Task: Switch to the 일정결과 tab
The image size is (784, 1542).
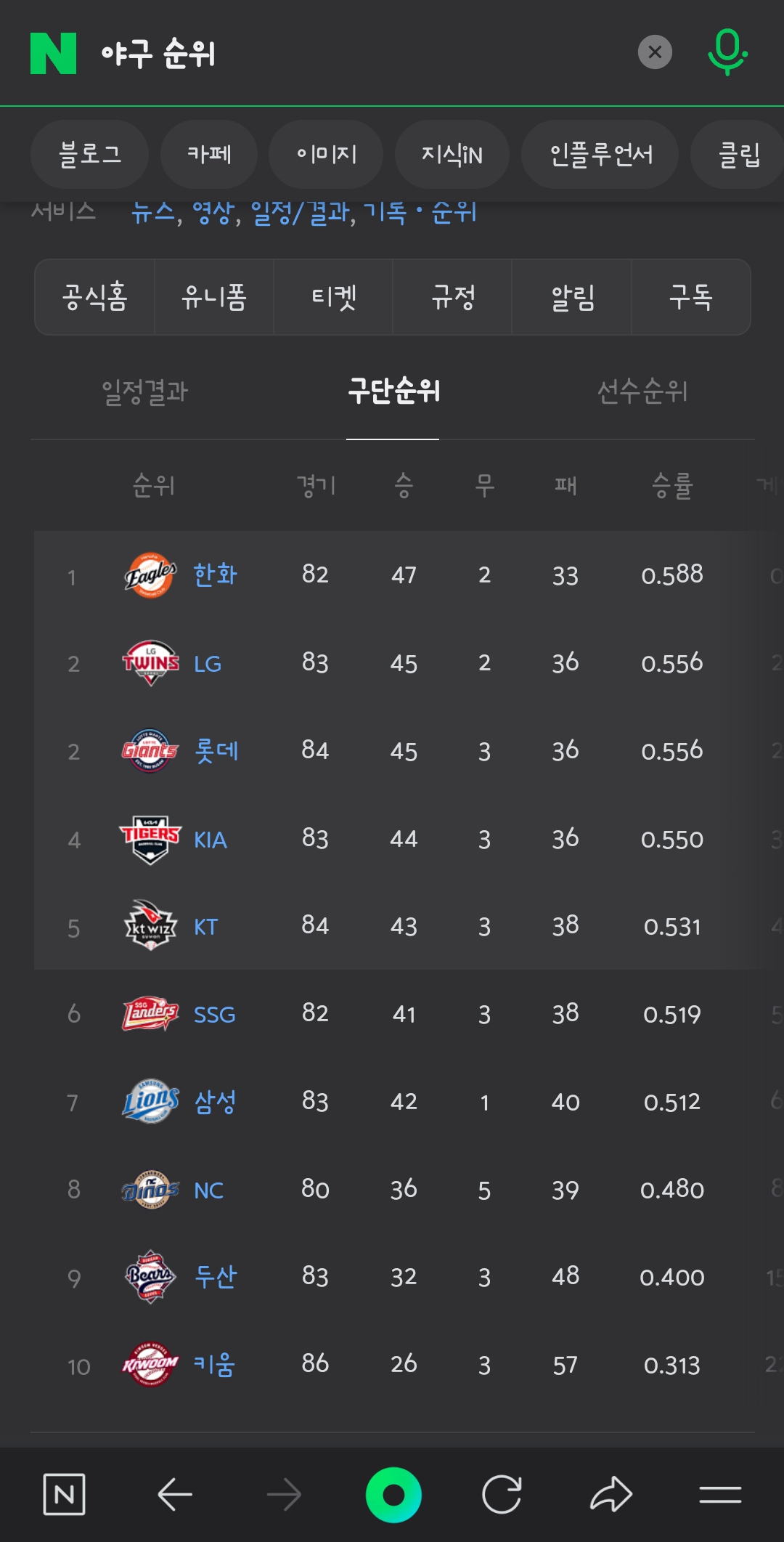Action: [x=145, y=392]
